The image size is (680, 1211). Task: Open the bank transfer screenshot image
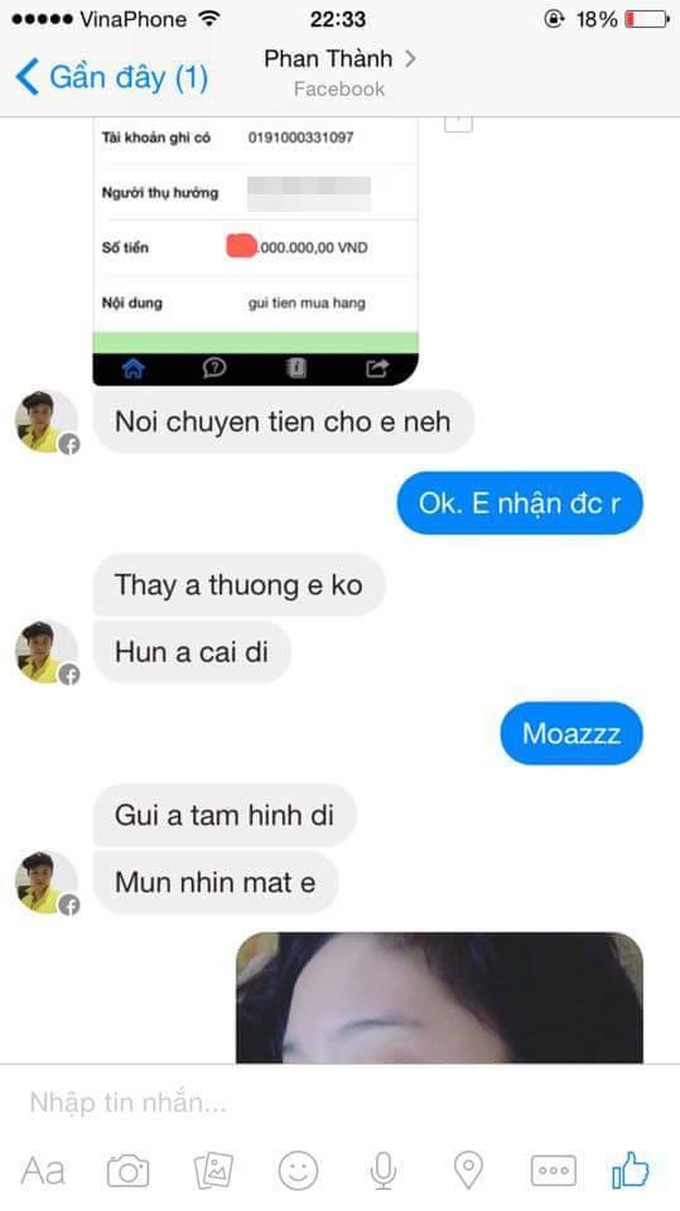click(255, 251)
